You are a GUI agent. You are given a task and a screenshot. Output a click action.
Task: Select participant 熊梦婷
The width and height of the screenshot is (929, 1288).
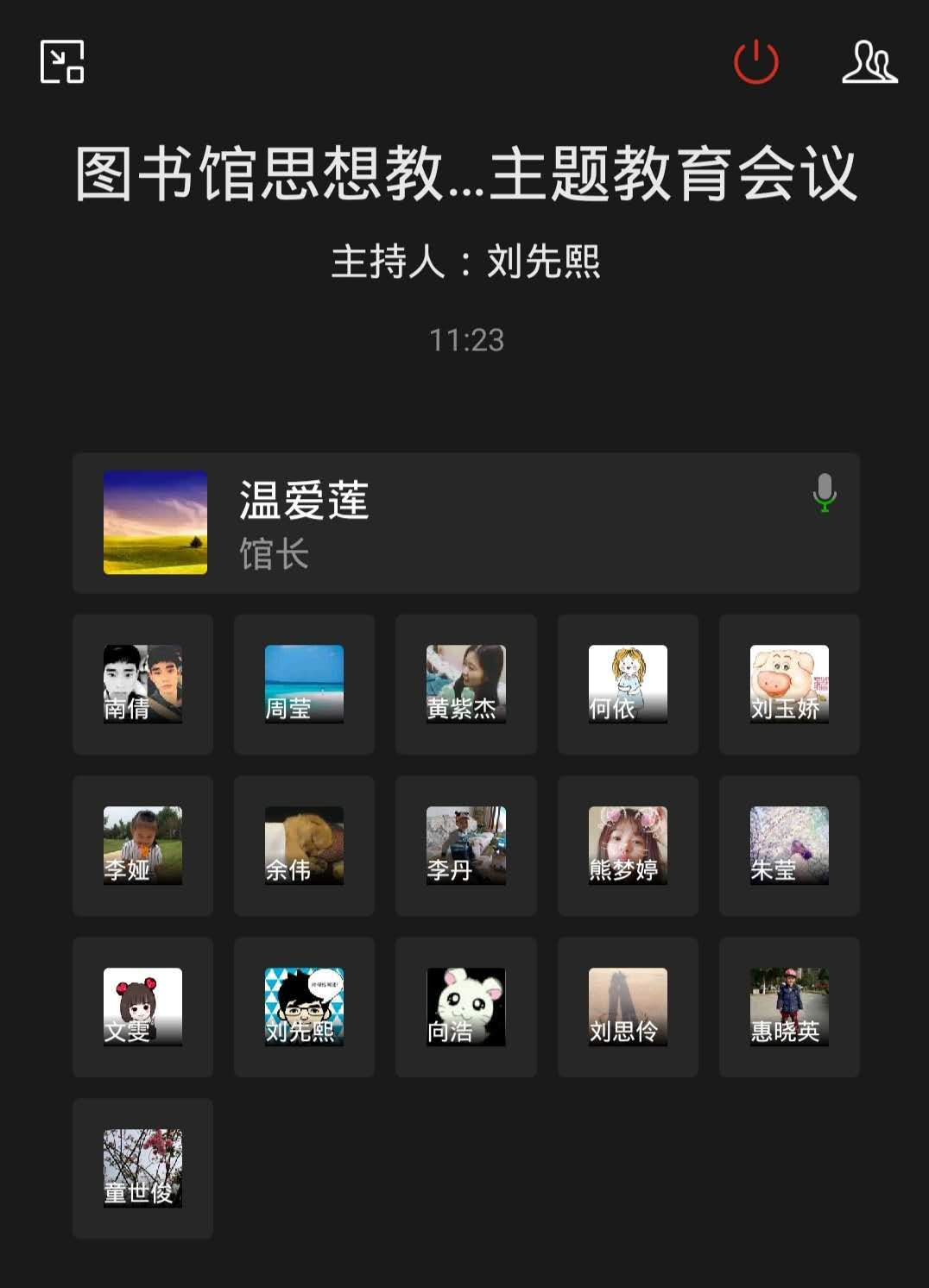628,845
